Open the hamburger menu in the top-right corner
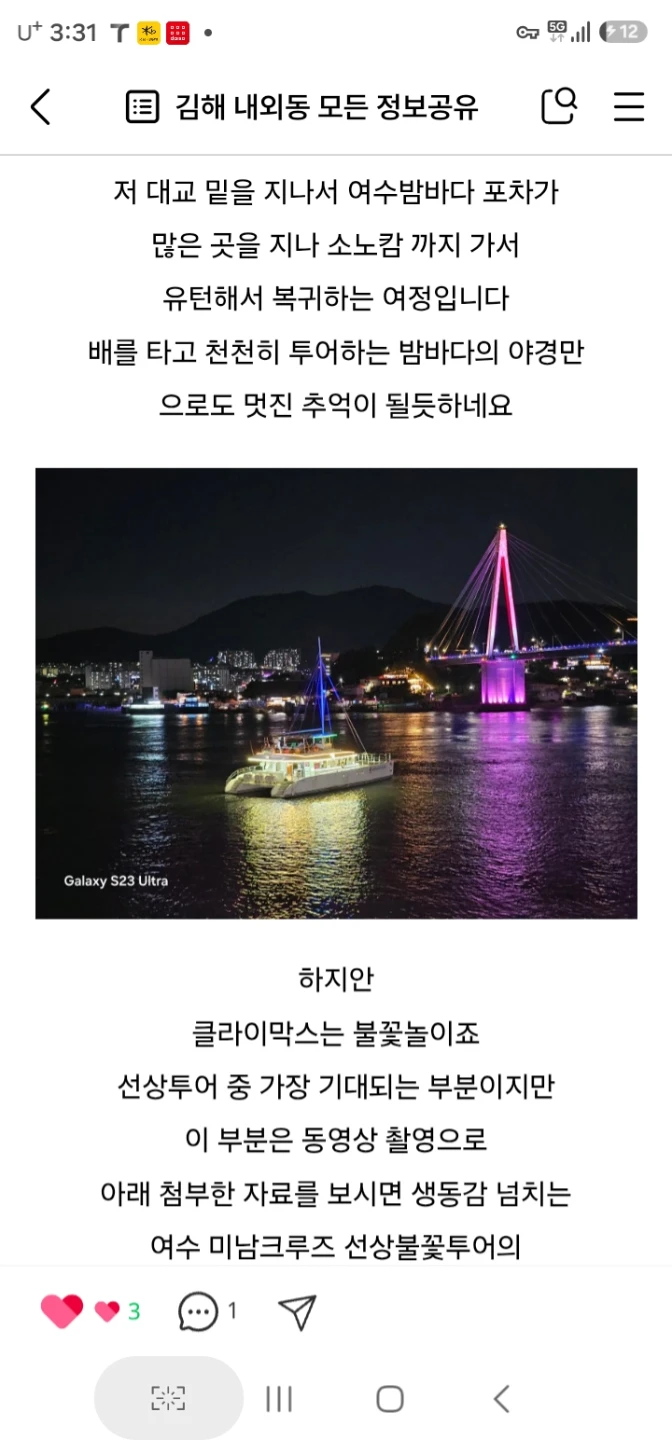This screenshot has width=672, height=1440. (629, 107)
